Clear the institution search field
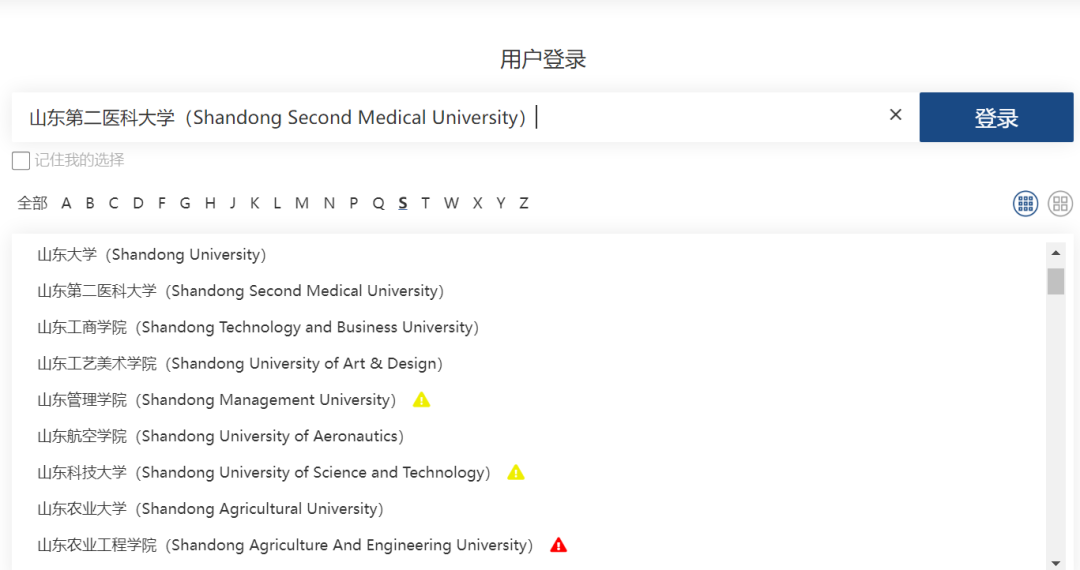Image resolution: width=1080 pixels, height=570 pixels. (x=895, y=115)
